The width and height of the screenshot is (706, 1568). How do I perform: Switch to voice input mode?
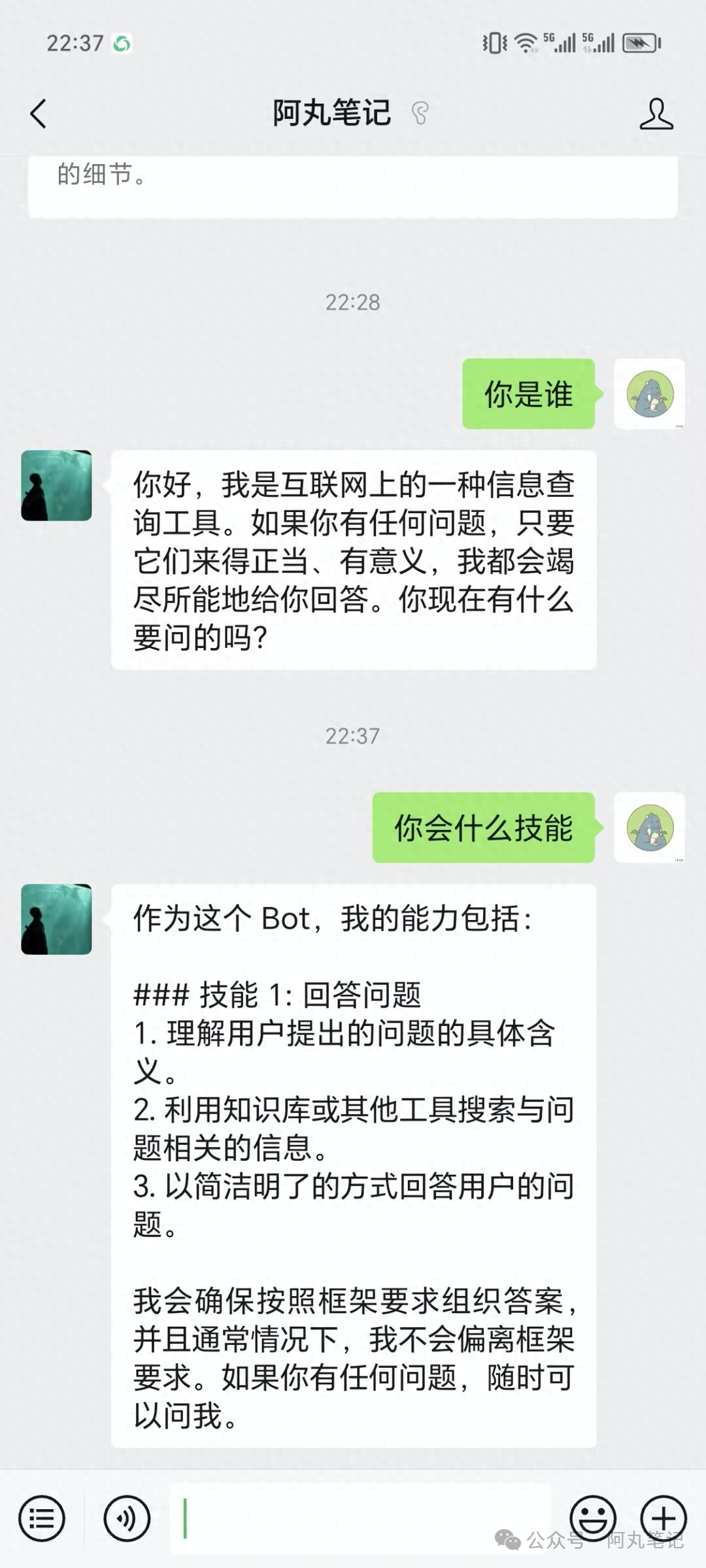(127, 1518)
